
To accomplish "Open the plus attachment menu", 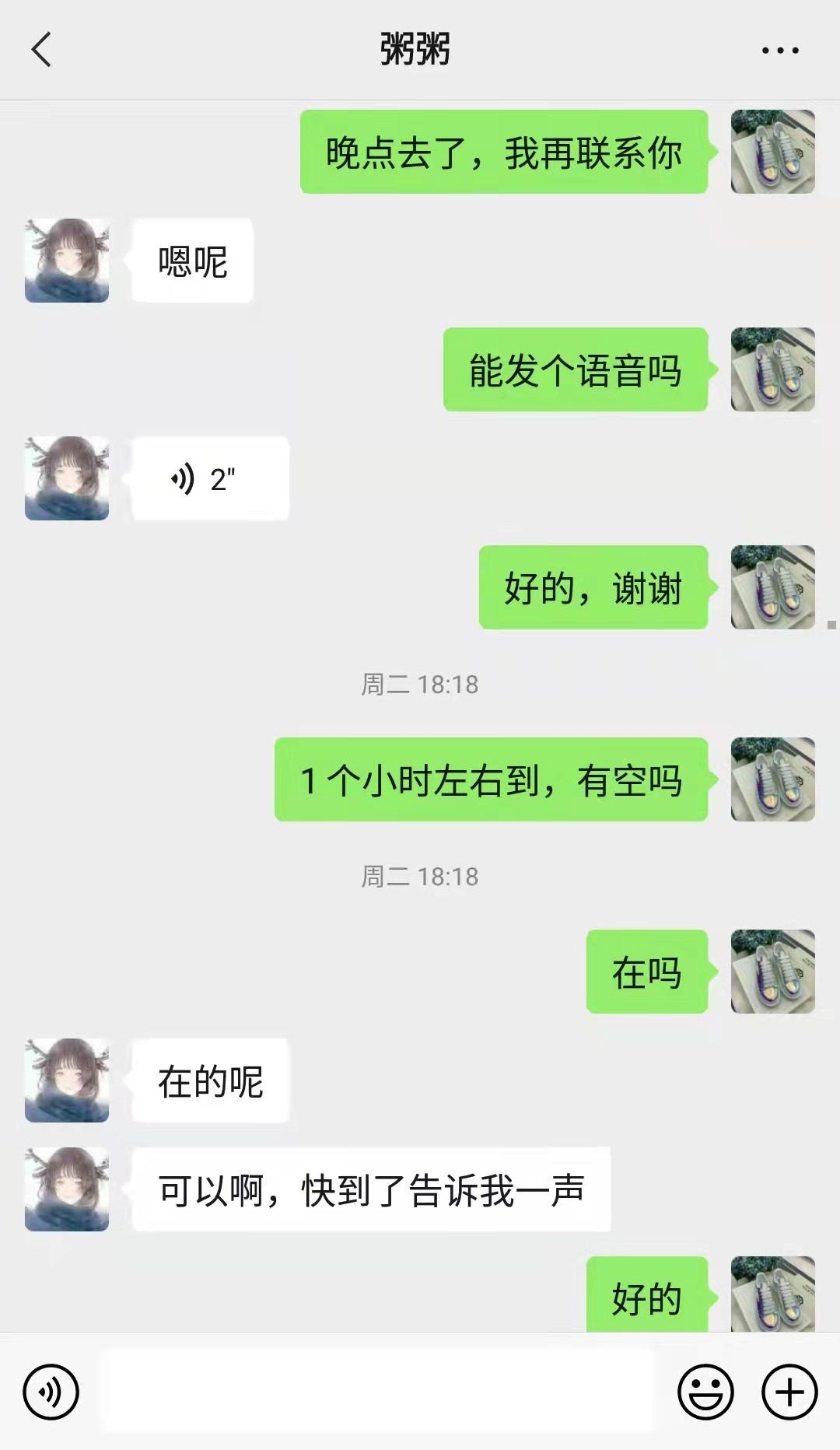I will pyautogui.click(x=789, y=1392).
